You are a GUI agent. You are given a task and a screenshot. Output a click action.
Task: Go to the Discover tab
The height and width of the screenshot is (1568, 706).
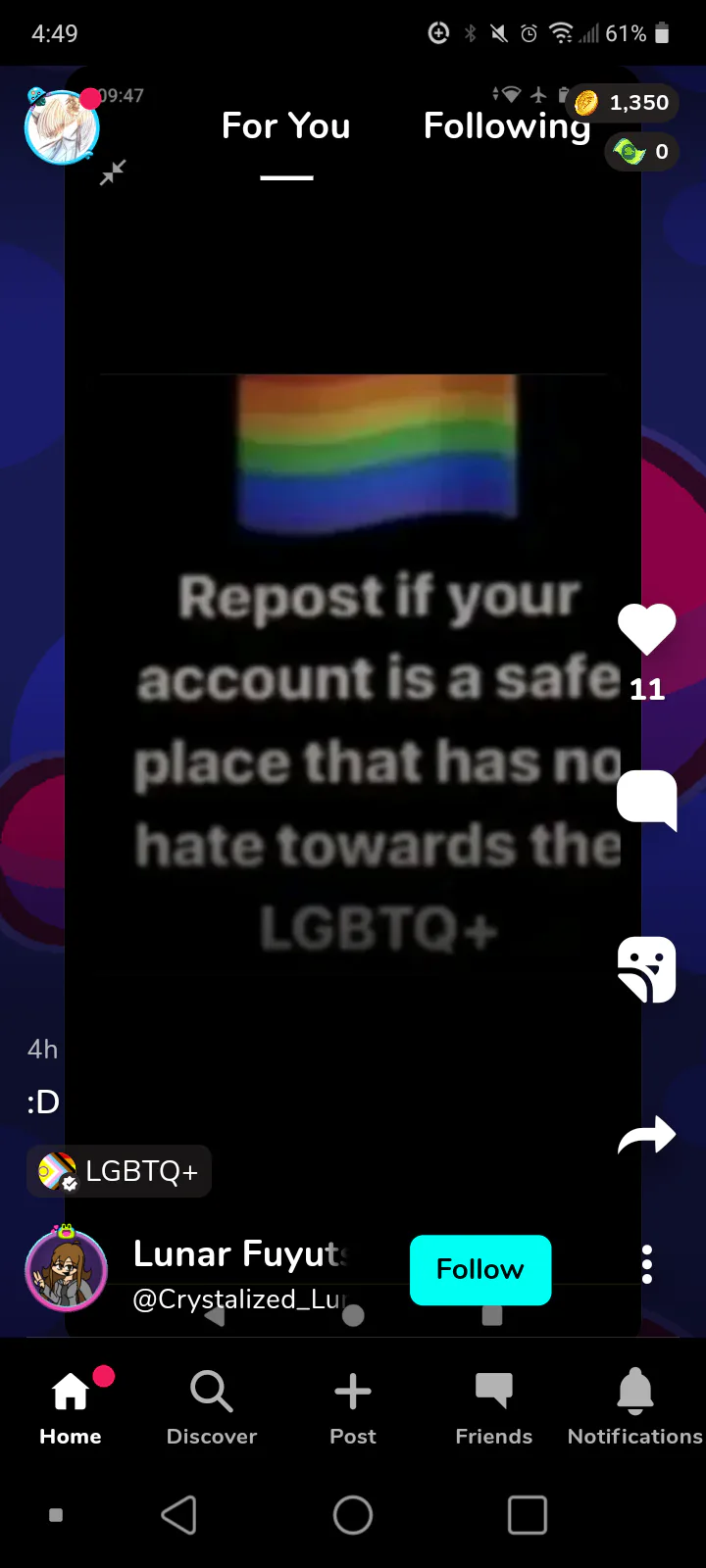click(x=212, y=1407)
